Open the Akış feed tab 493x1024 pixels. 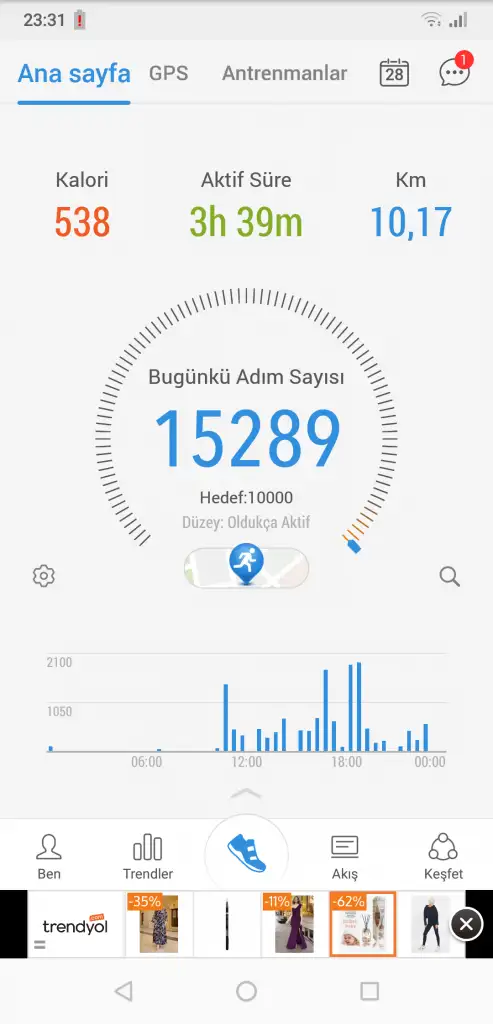[345, 856]
